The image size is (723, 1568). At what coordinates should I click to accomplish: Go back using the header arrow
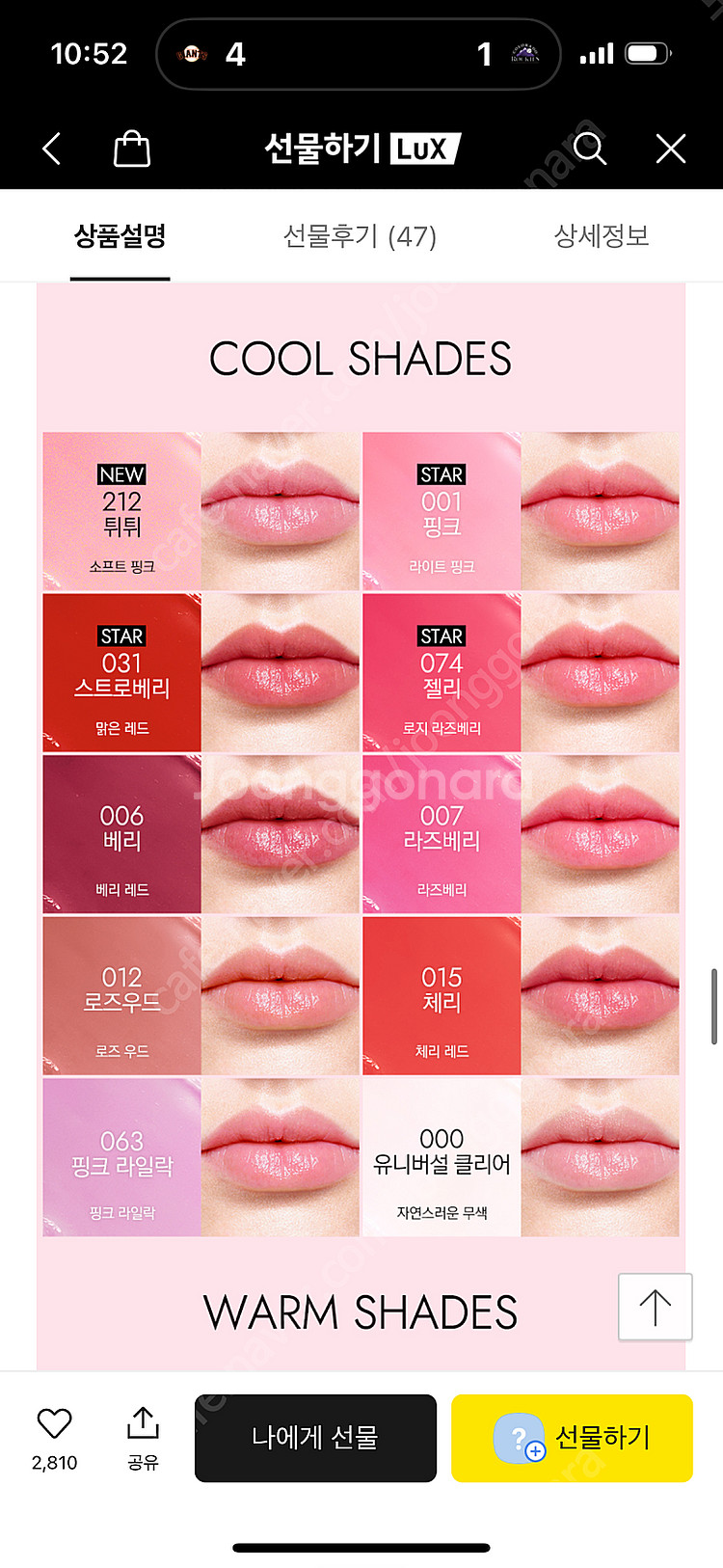[52, 149]
